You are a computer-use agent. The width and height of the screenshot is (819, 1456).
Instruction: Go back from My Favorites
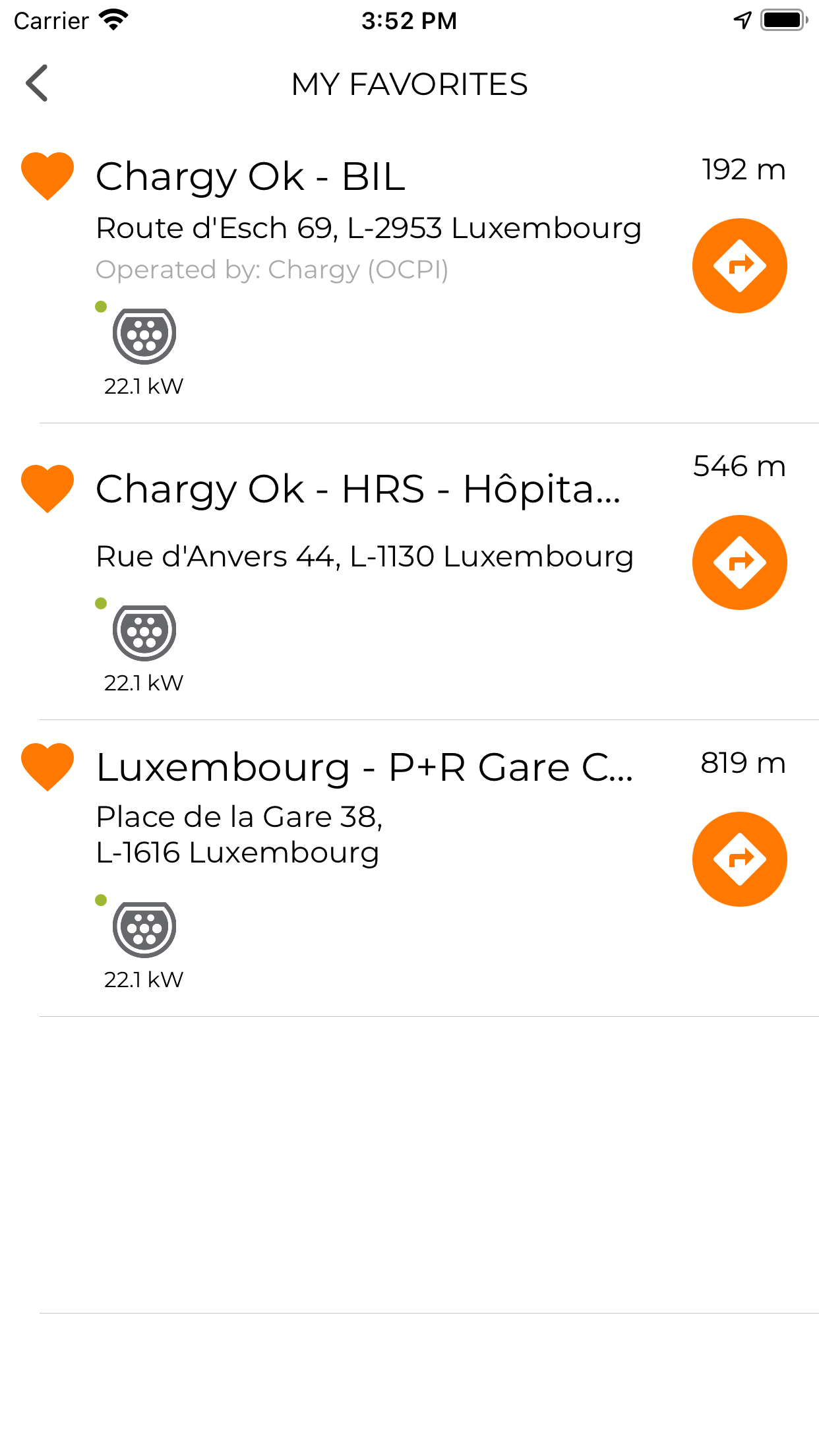pos(37,83)
